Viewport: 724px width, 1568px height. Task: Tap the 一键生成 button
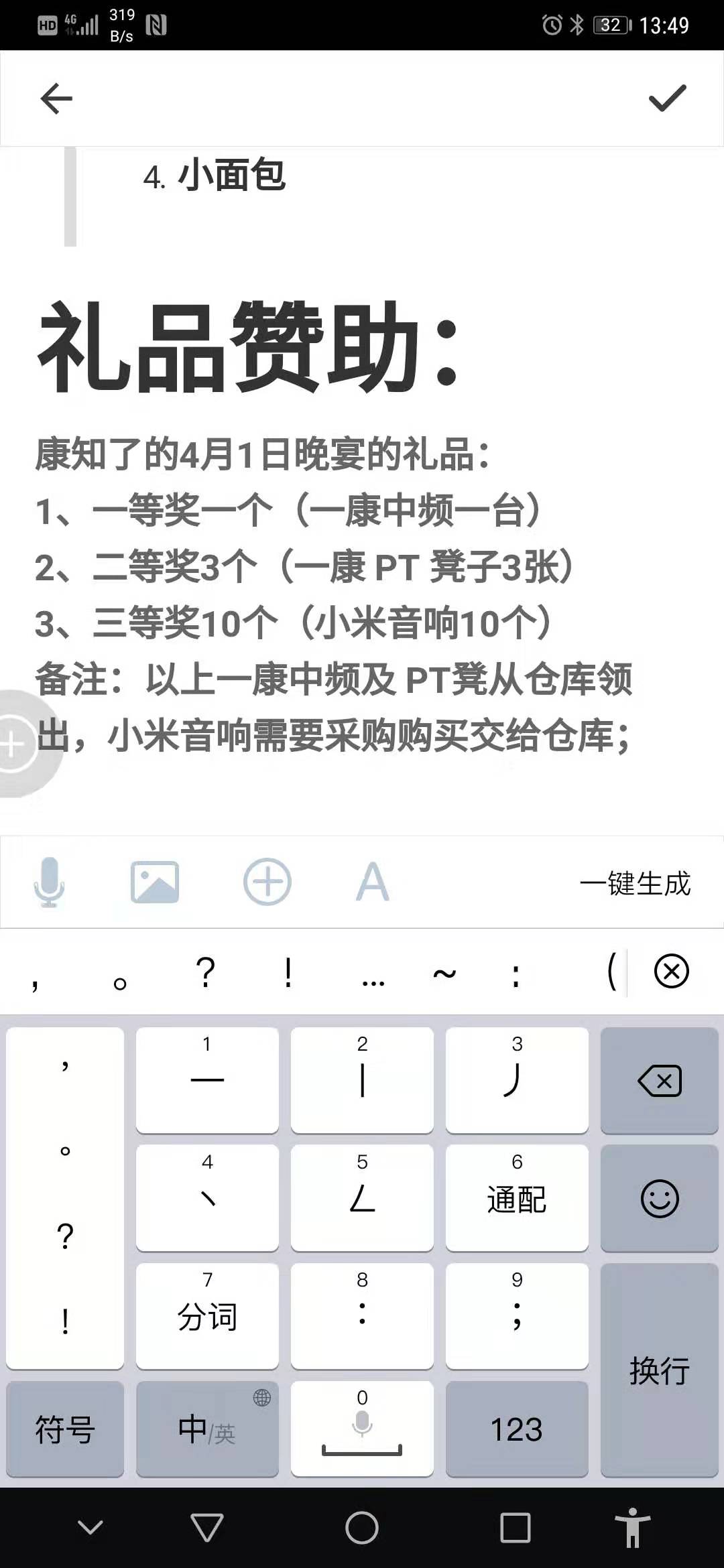tap(635, 883)
